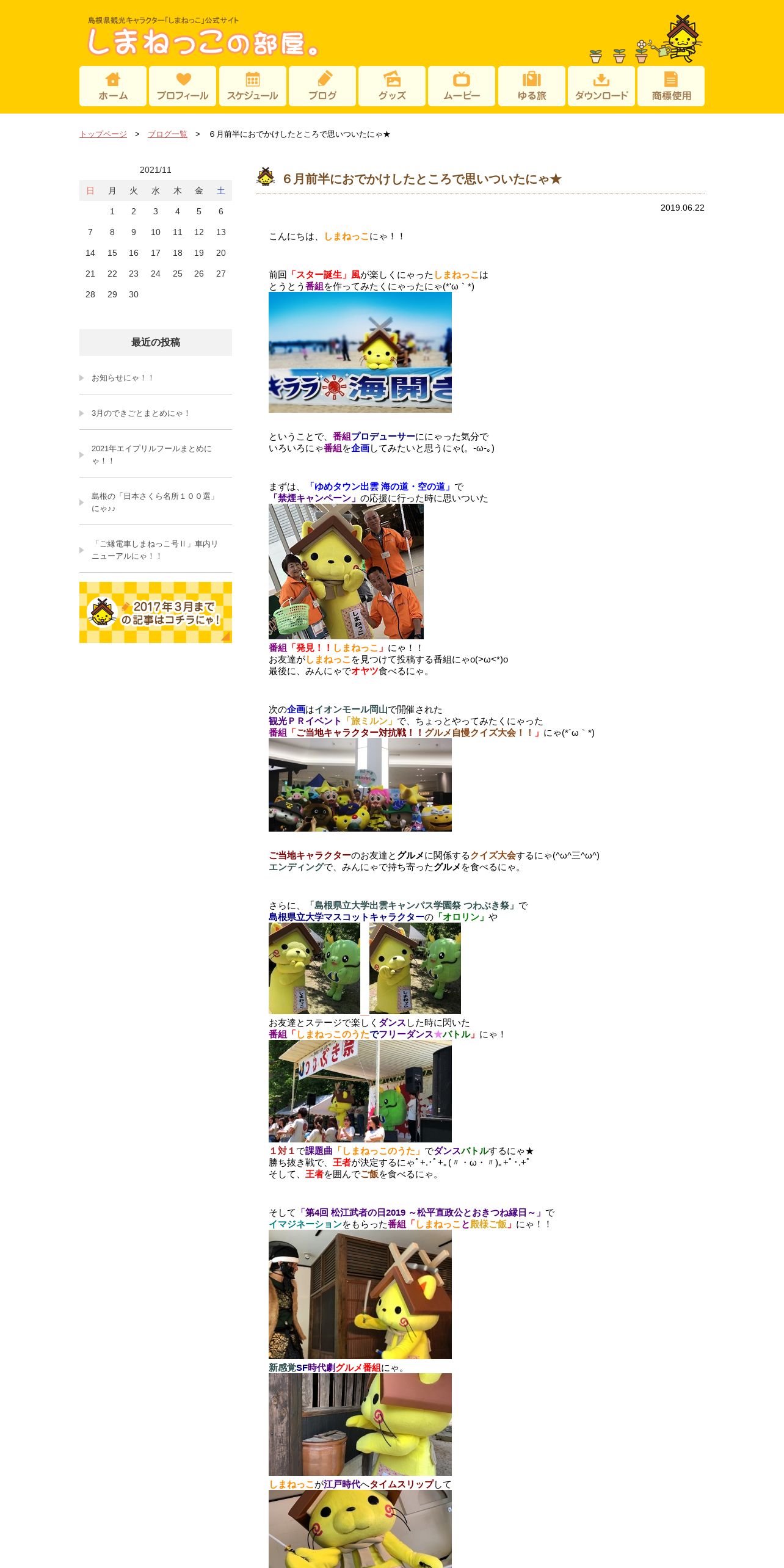Open the 2021年エイプリルフールまとめ post
Image resolution: width=784 pixels, height=1568 pixels.
click(x=152, y=454)
